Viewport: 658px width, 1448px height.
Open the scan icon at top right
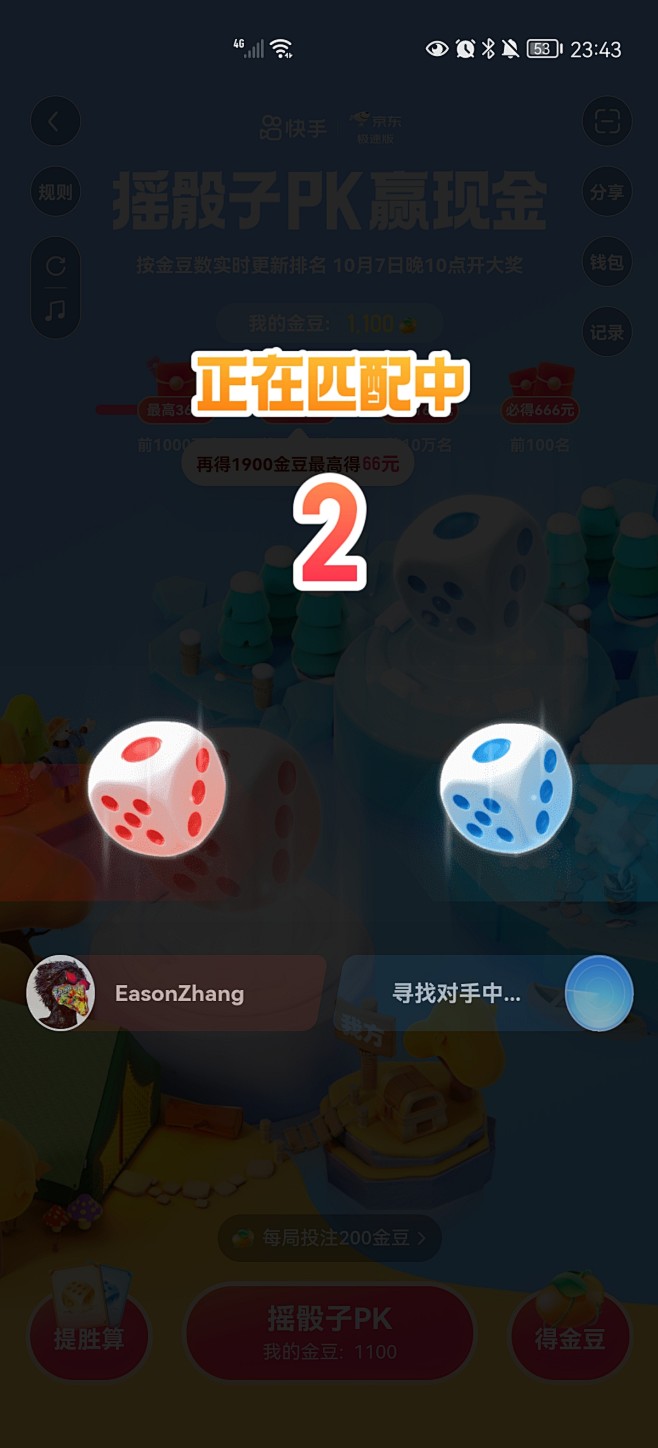607,122
